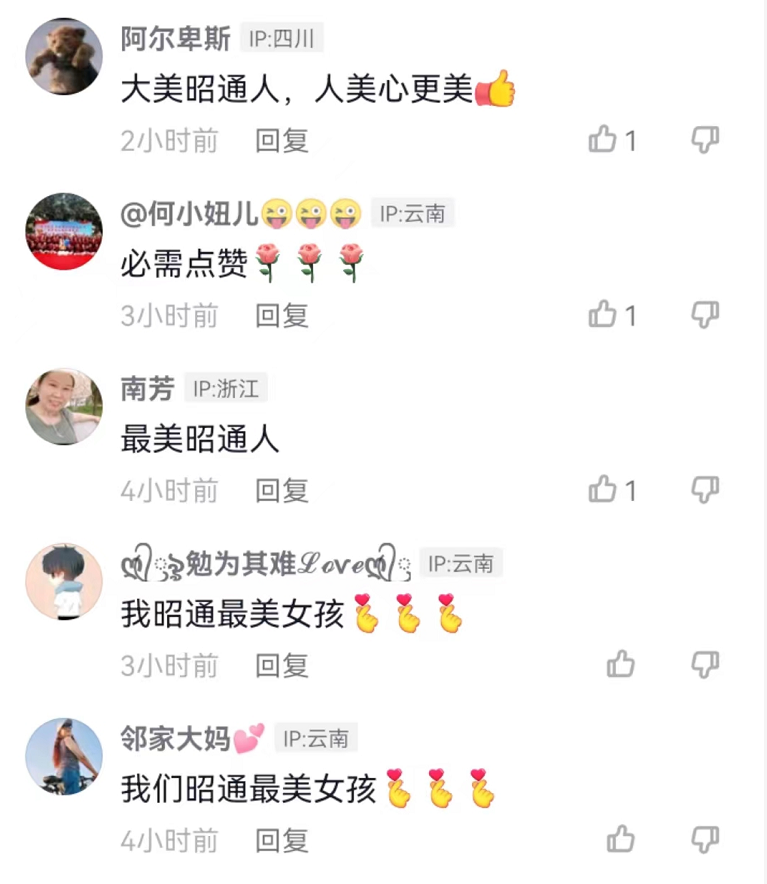This screenshot has width=767, height=884.
Task: Like 勉为其难's 我昭通最美女孩 comment
Action: pyautogui.click(x=621, y=664)
